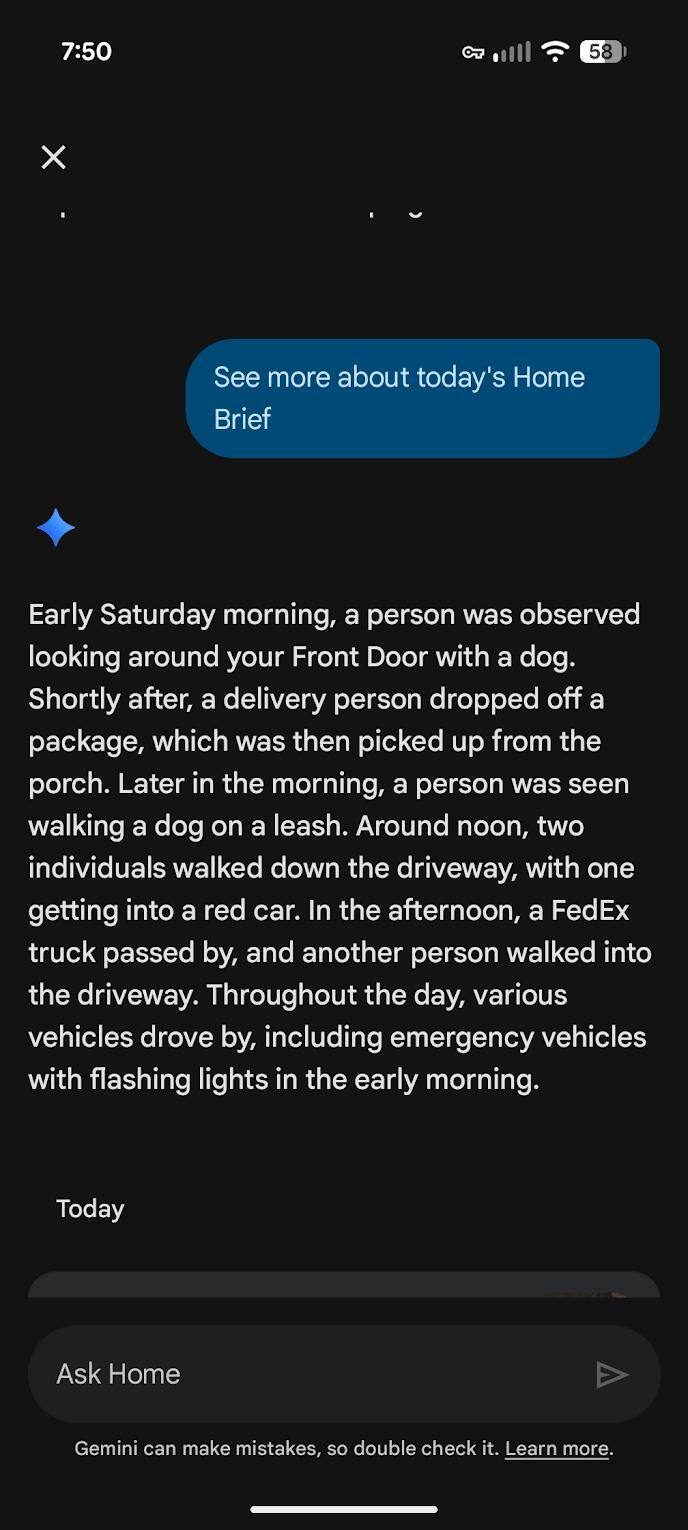This screenshot has height=1530, width=688.
Task: Close the Home Brief chat
Action: coord(53,157)
